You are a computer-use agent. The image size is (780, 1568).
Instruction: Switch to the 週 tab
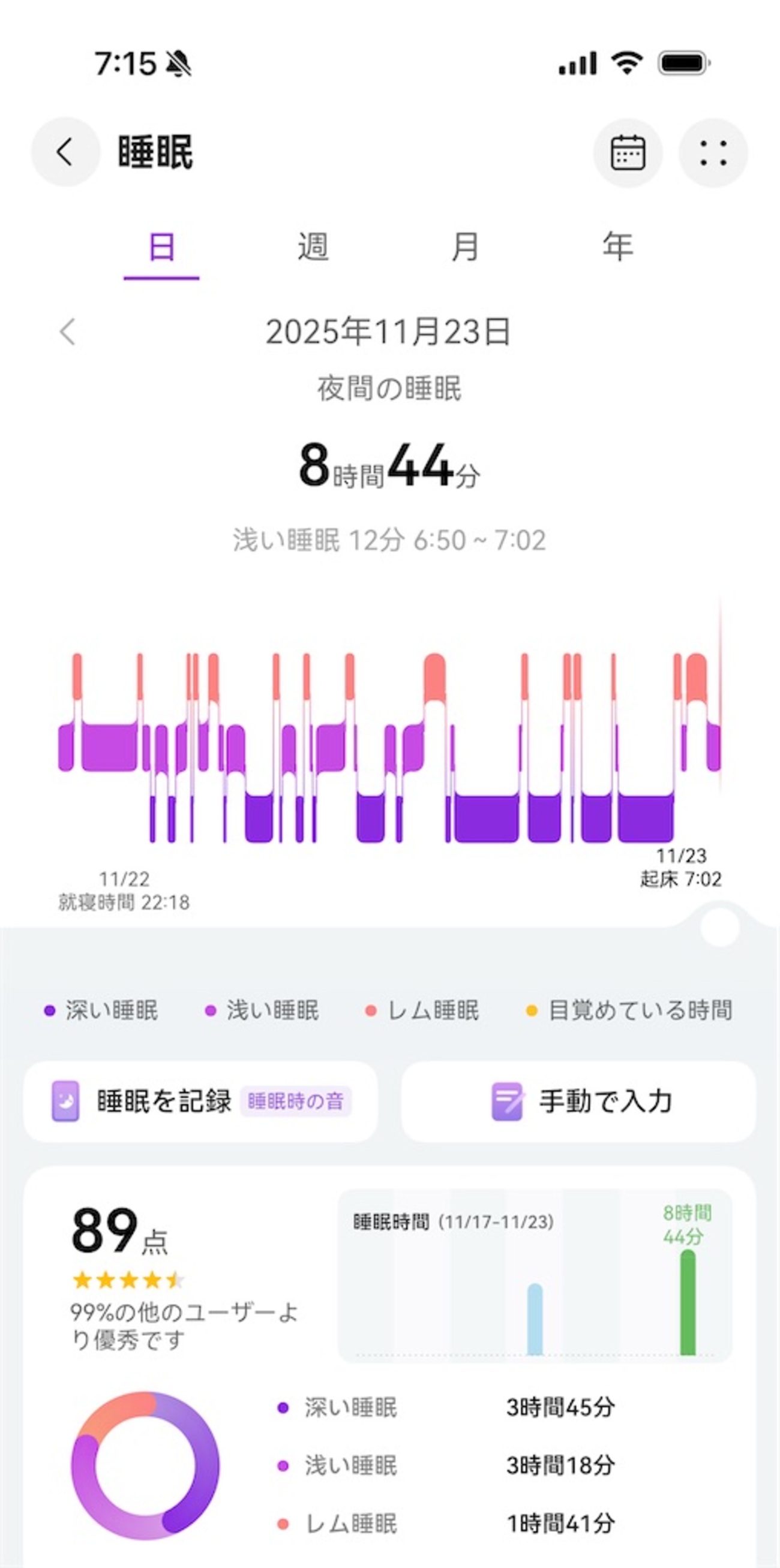(313, 247)
